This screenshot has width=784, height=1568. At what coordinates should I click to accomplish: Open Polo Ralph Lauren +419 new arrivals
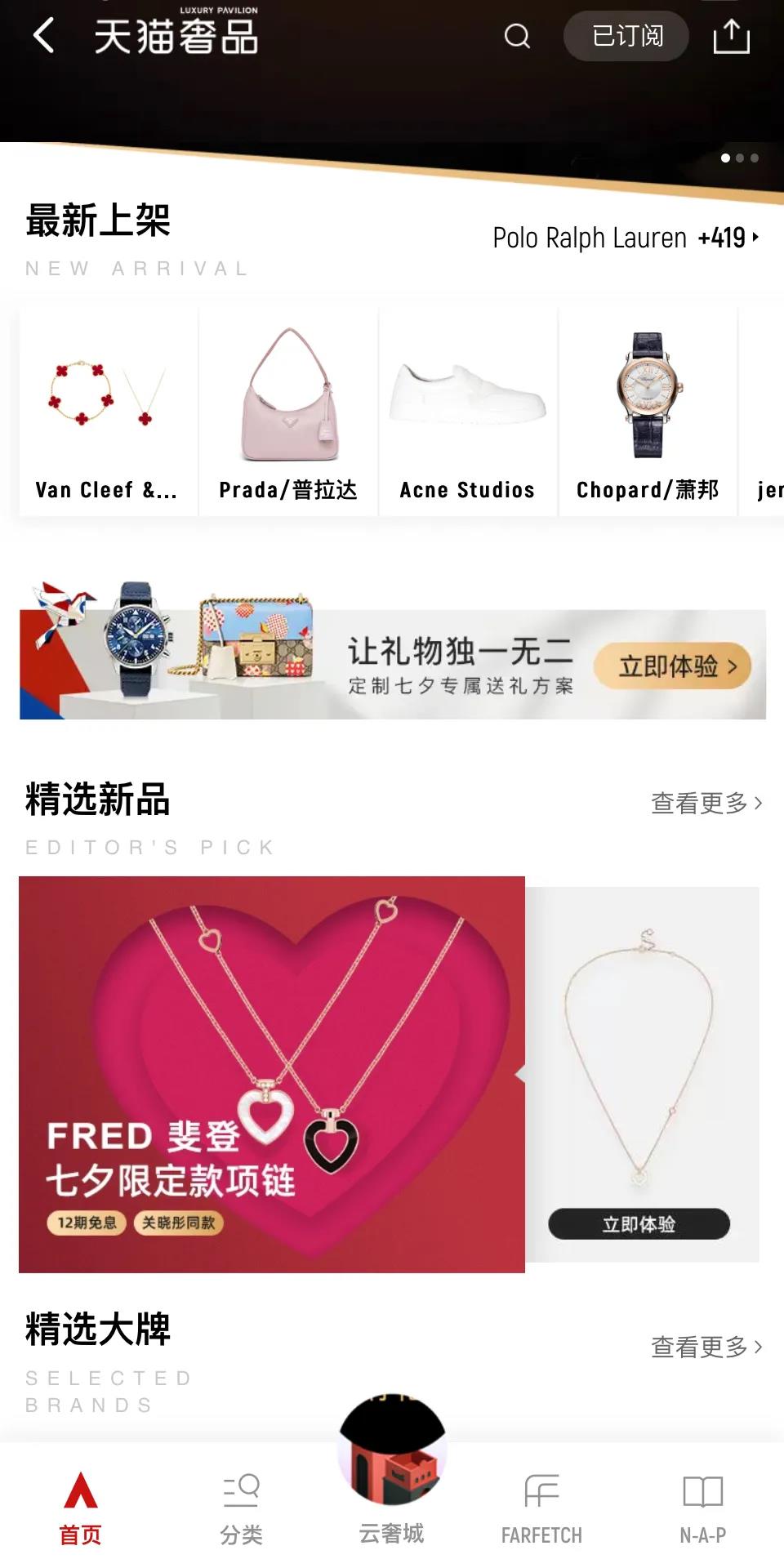[626, 238]
